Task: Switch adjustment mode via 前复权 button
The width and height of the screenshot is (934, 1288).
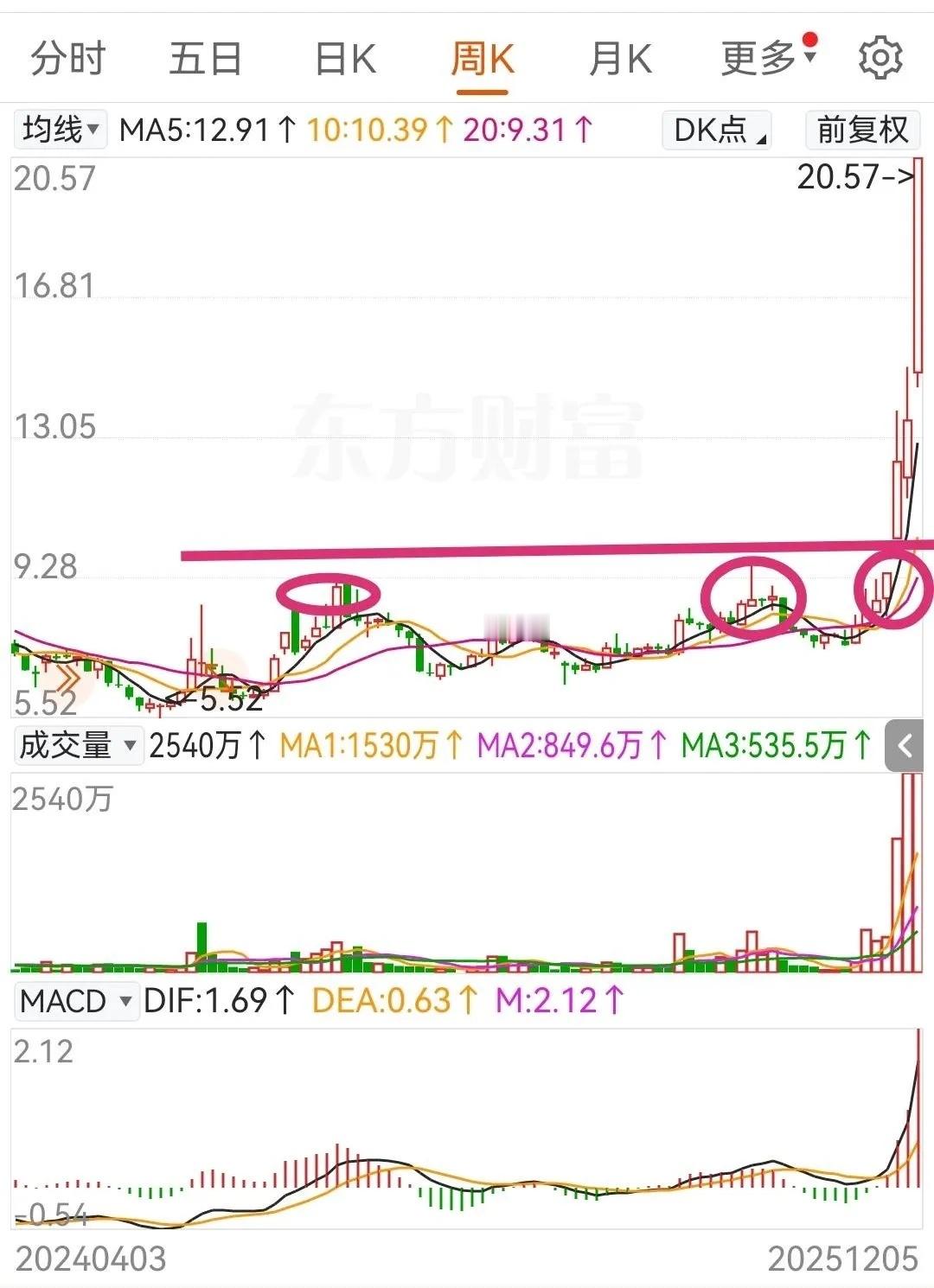Action: (x=860, y=130)
